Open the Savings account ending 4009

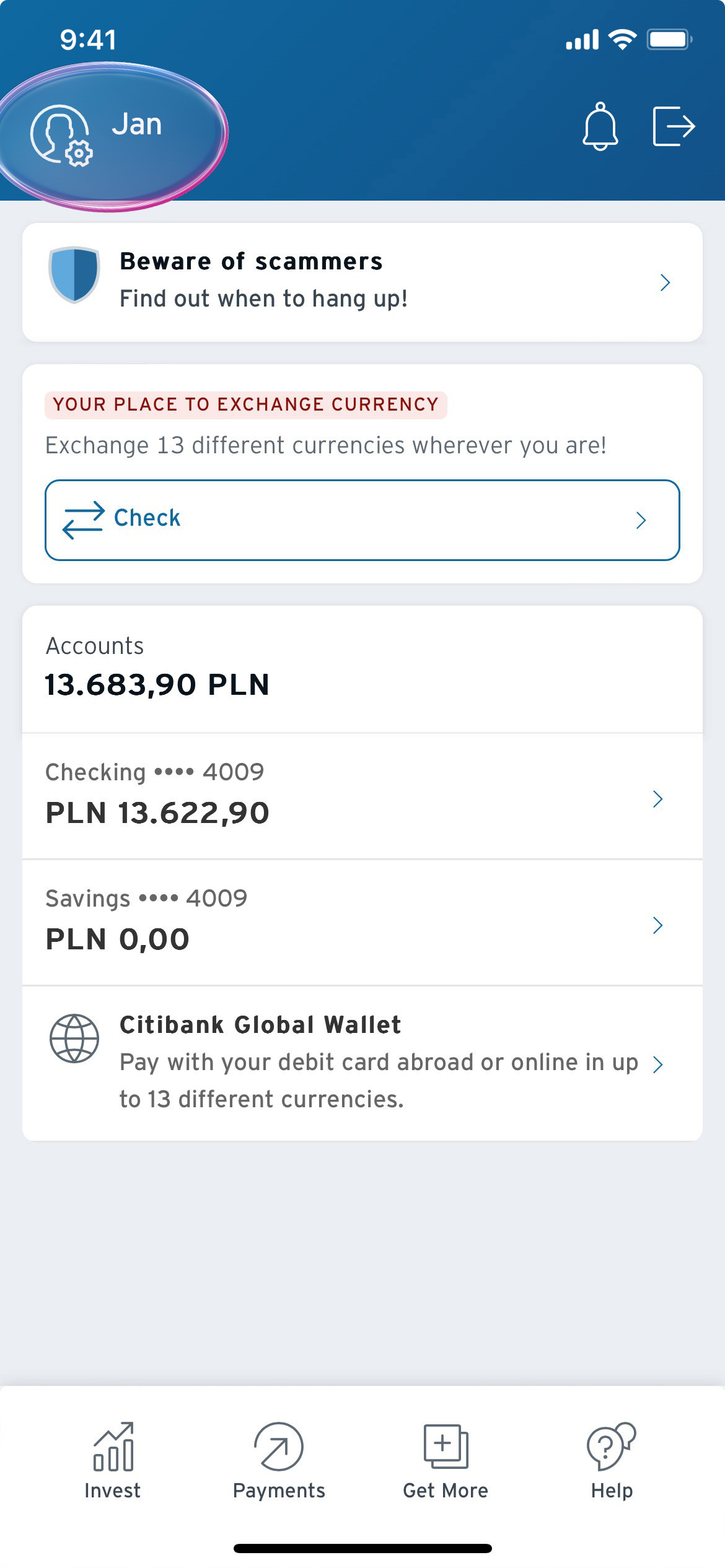pyautogui.click(x=362, y=923)
